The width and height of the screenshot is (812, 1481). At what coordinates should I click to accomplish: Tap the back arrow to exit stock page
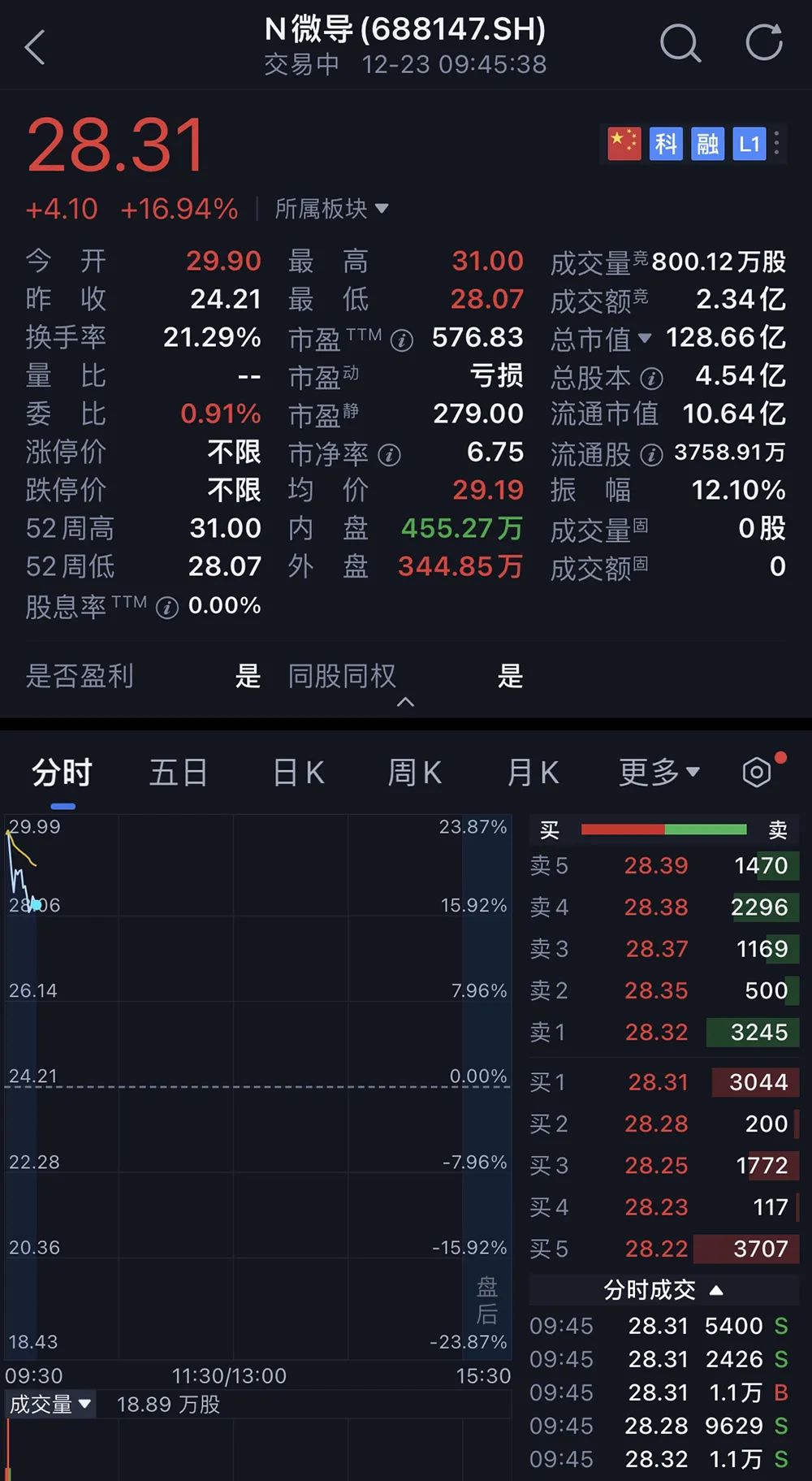coord(34,45)
